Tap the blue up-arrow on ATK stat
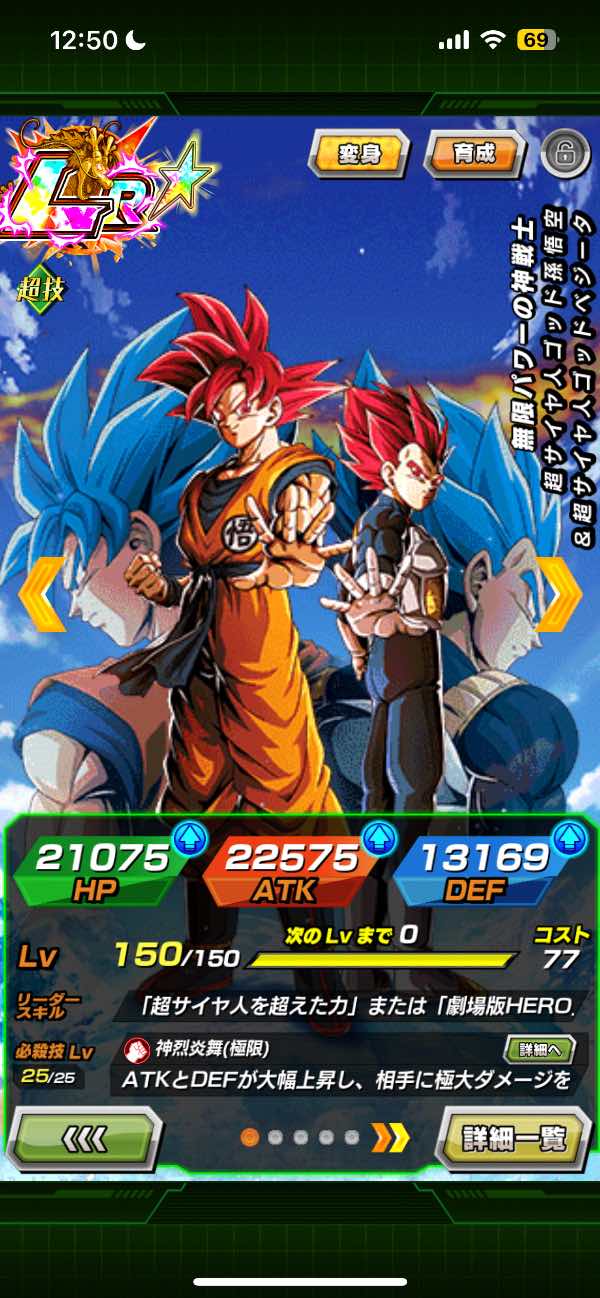Image resolution: width=600 pixels, height=1298 pixels. [x=379, y=838]
